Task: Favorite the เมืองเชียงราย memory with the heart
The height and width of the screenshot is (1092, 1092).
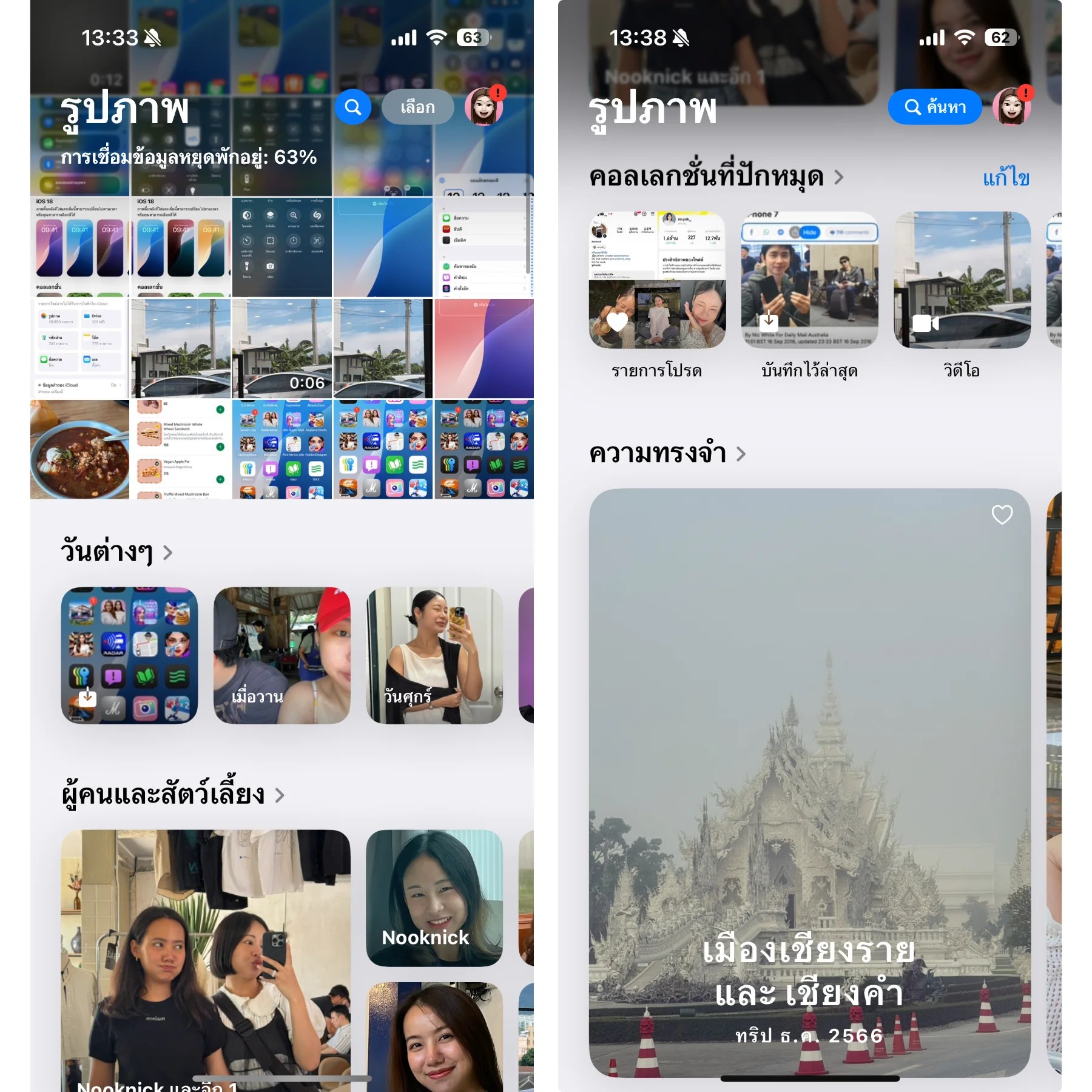Action: [1002, 514]
